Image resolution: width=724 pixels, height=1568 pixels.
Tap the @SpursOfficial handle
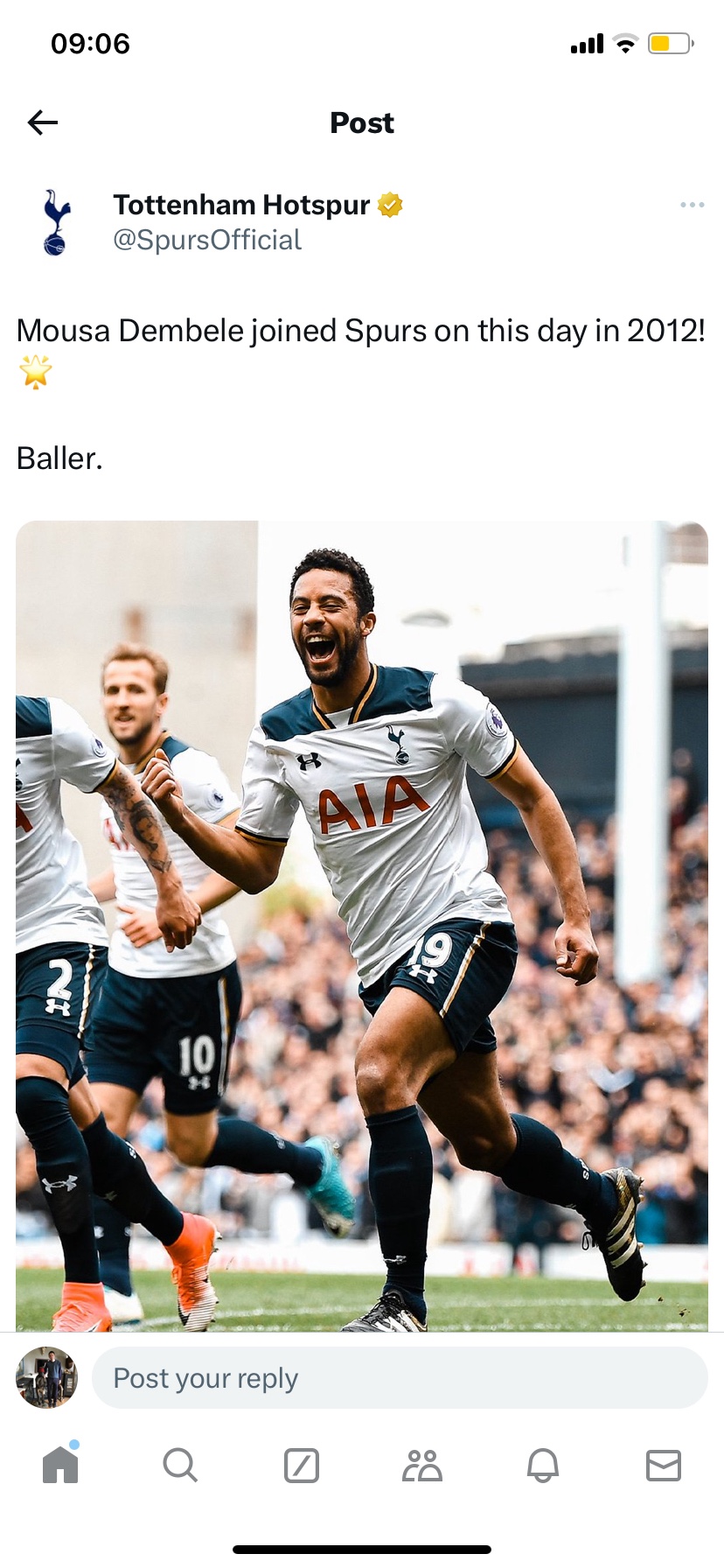click(x=207, y=240)
